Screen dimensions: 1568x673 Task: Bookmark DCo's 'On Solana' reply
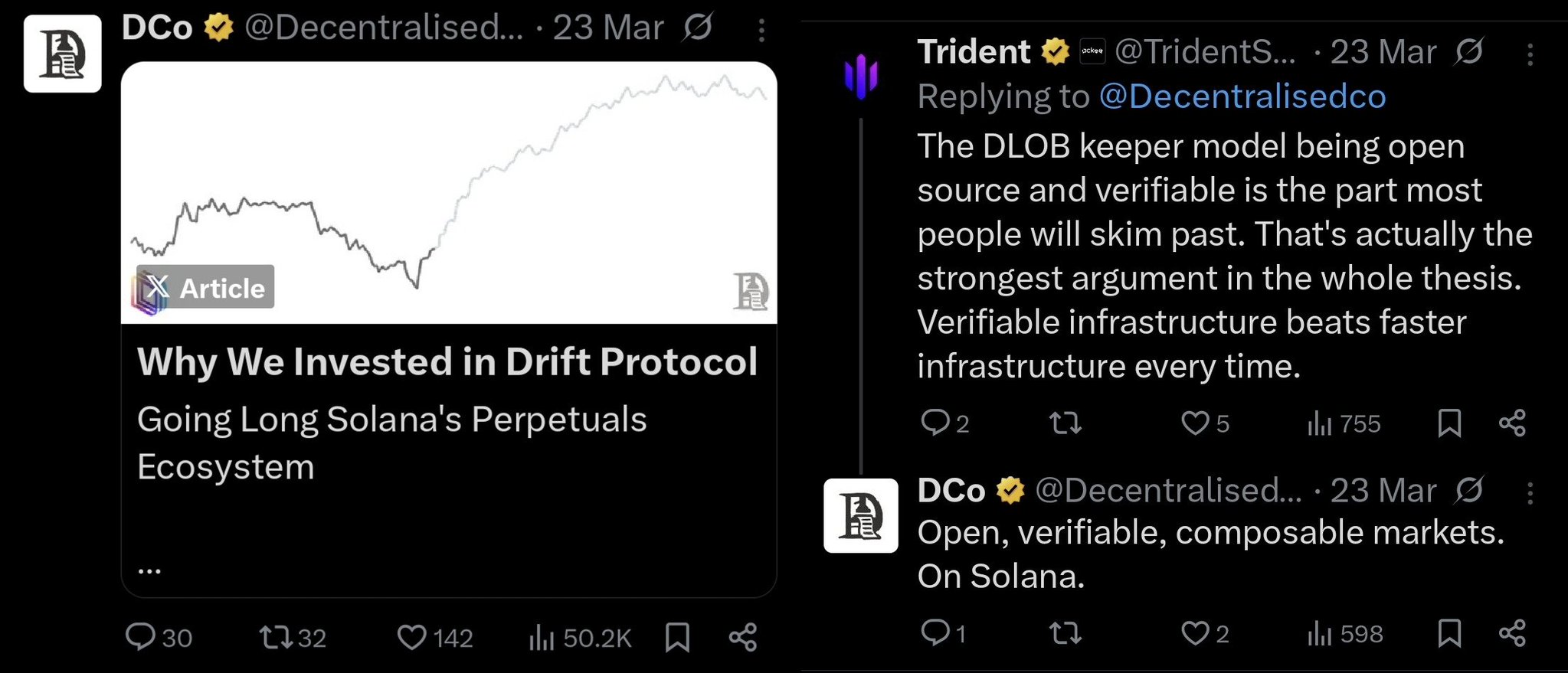point(1449,633)
